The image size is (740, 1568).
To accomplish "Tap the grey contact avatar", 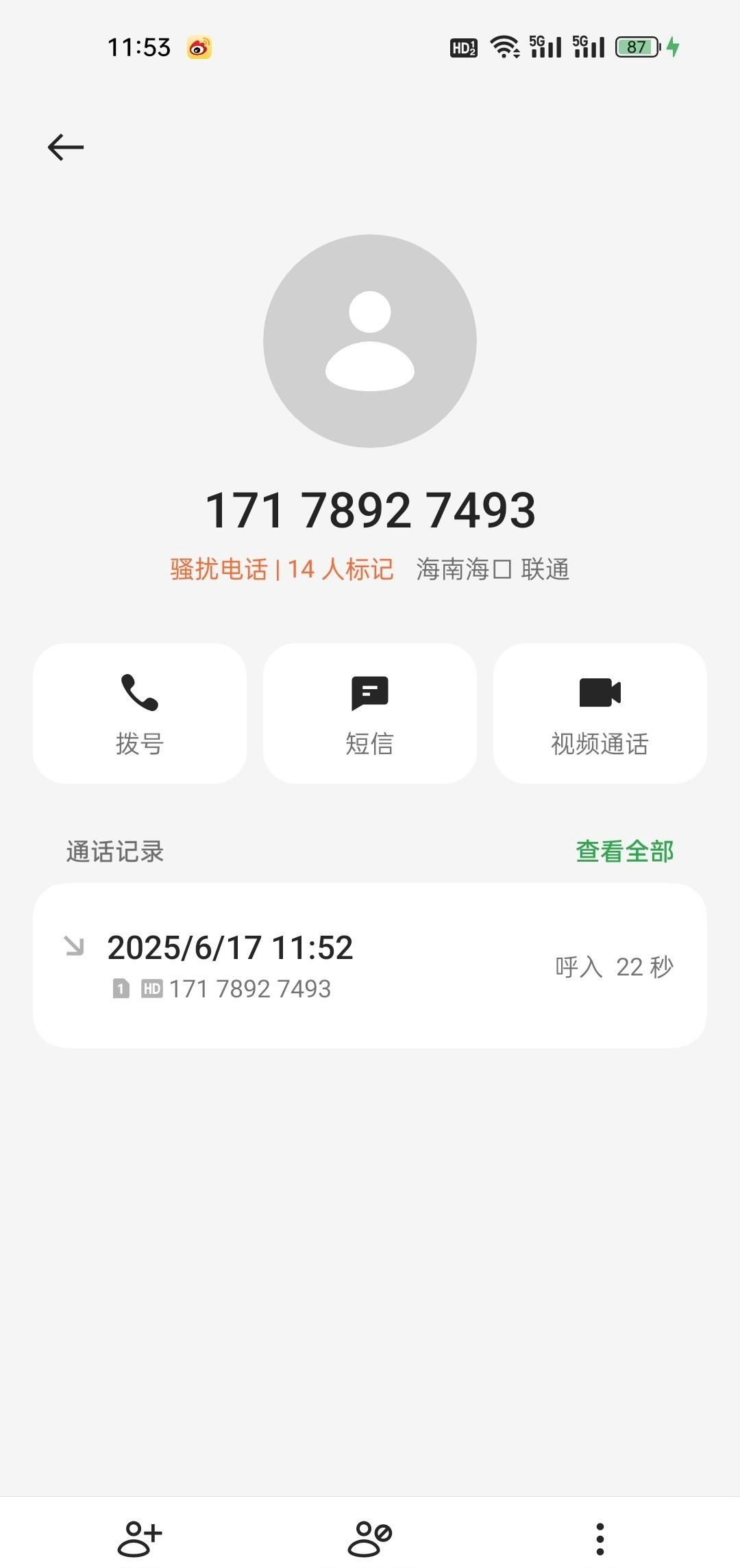I will coord(370,341).
